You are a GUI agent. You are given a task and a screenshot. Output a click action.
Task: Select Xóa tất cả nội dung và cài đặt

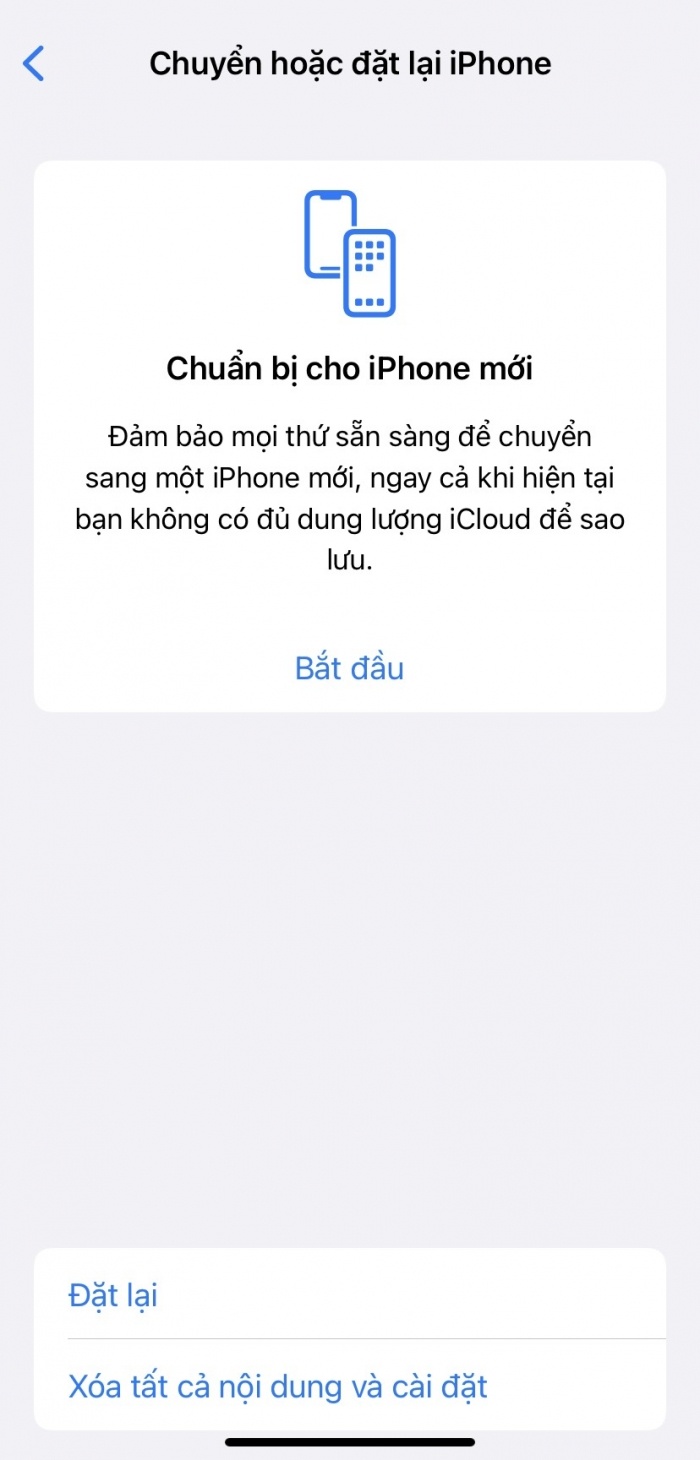click(278, 1387)
